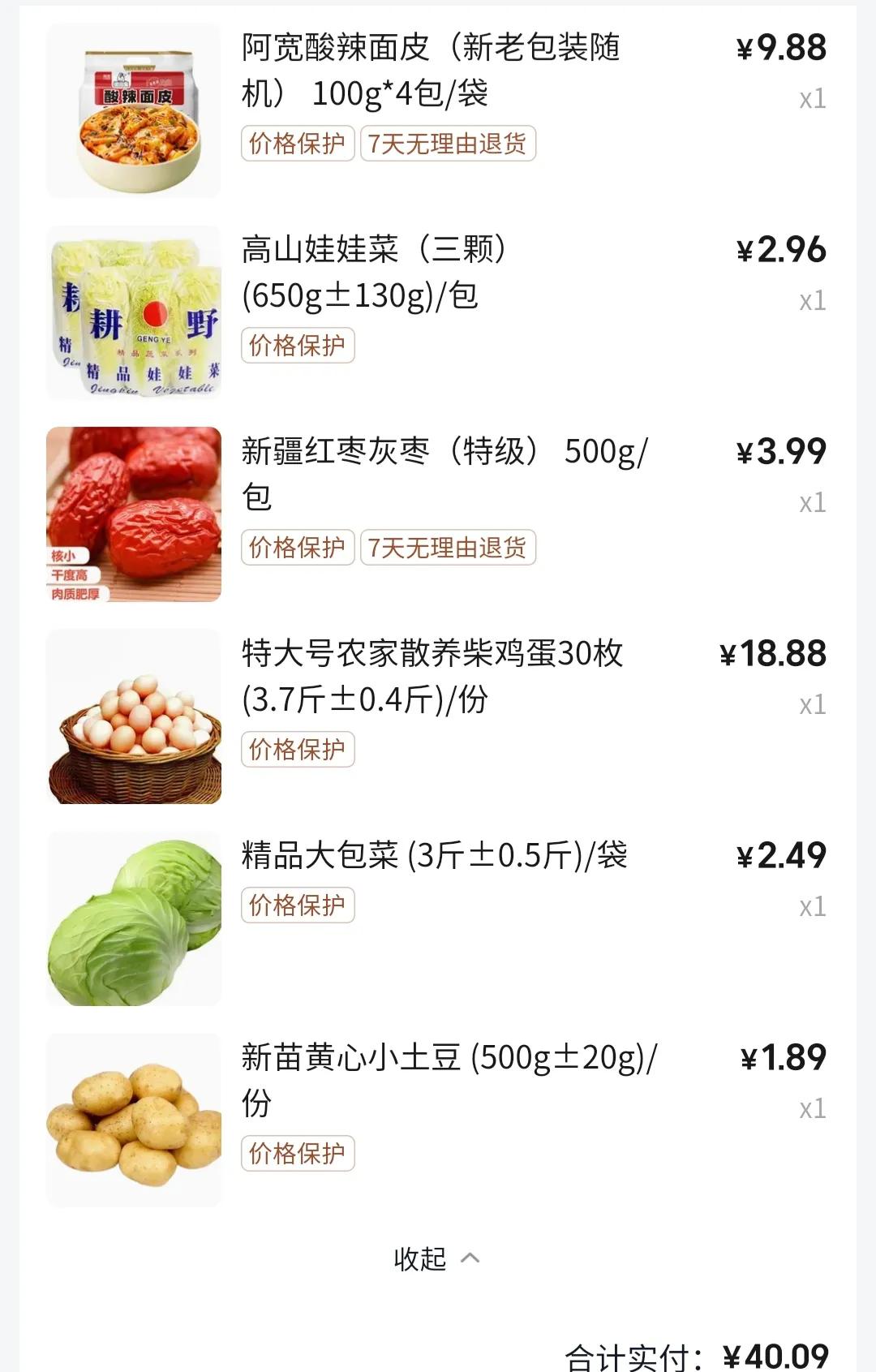Screen dimensions: 876x1372
Task: Click the ¥18.88 egg price
Action: (x=772, y=652)
